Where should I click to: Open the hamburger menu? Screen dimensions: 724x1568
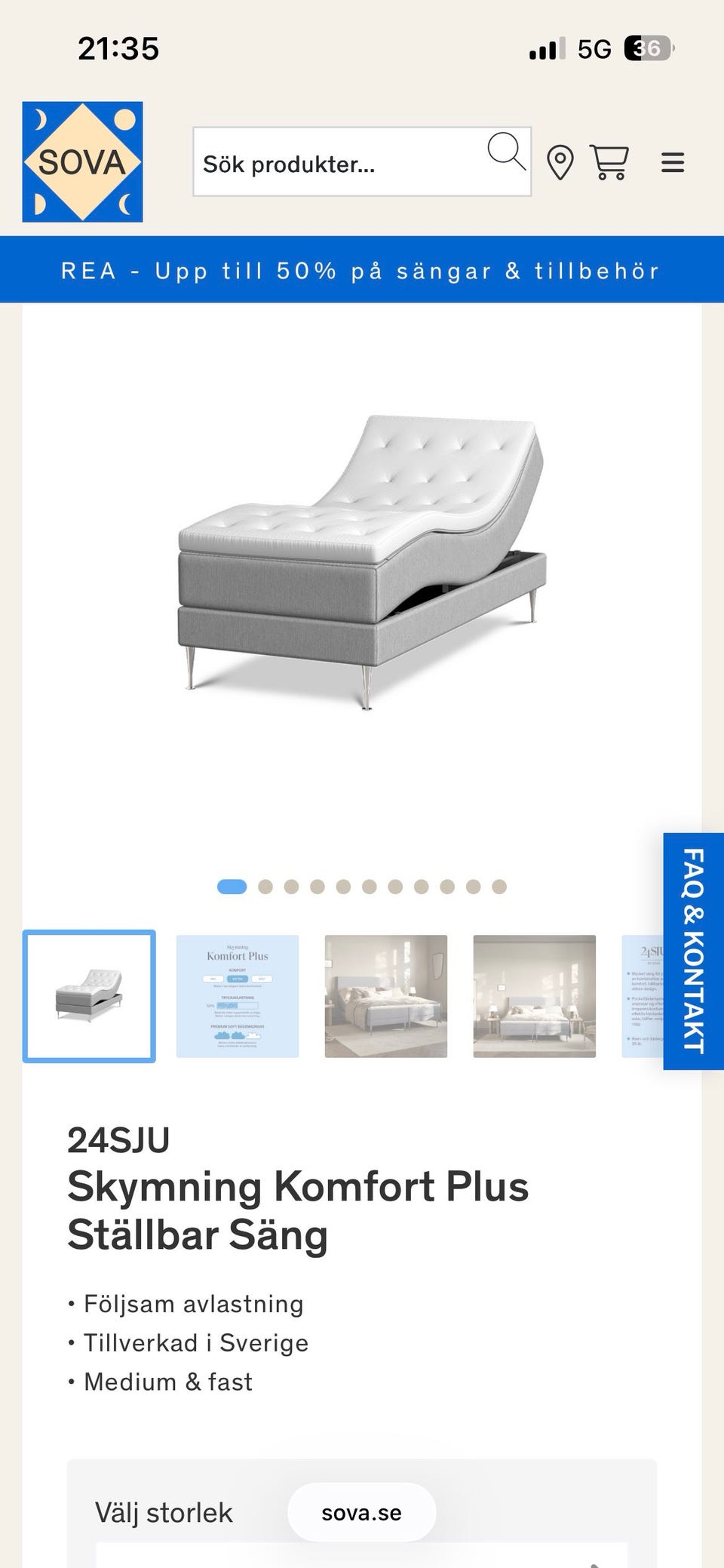click(673, 163)
